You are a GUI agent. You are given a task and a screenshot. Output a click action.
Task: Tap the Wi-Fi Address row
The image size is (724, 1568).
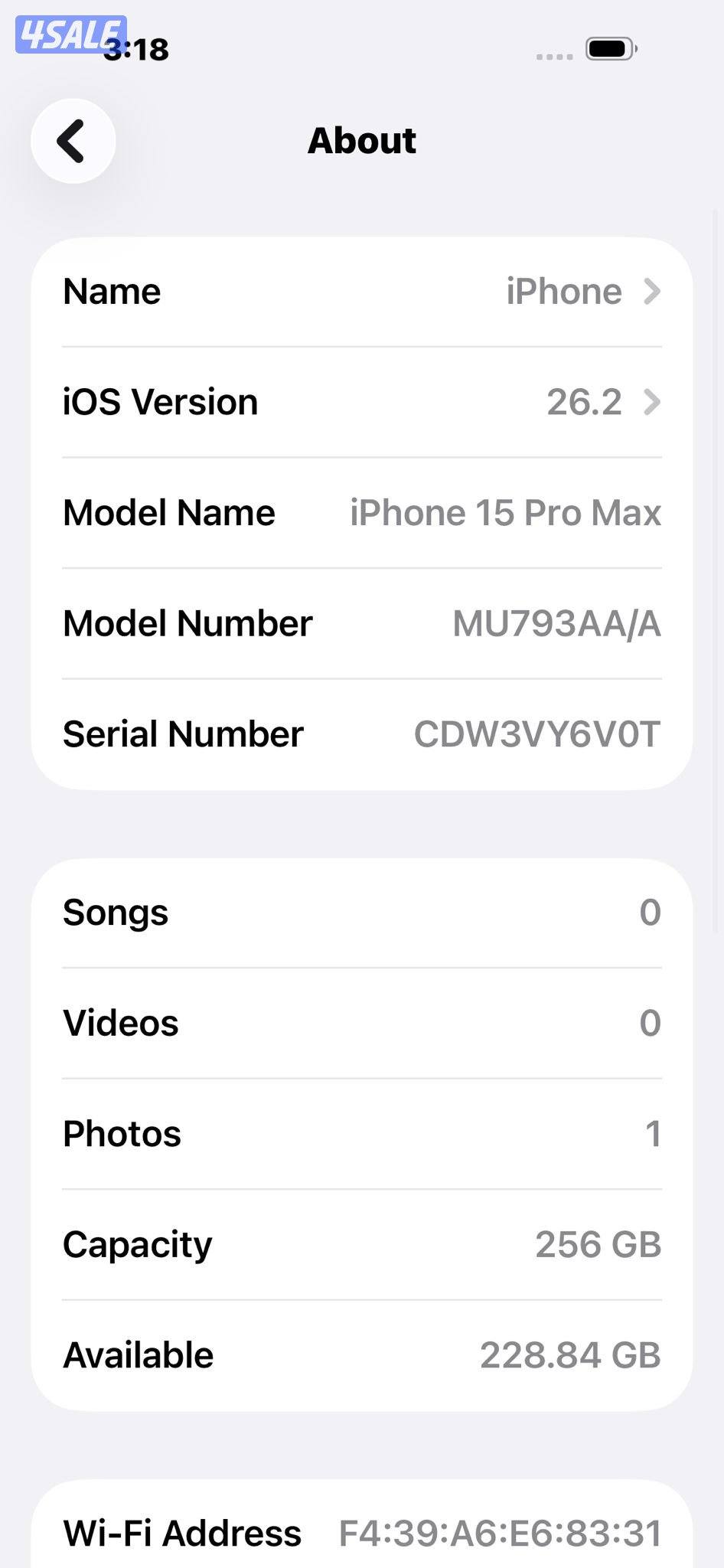[x=361, y=1532]
